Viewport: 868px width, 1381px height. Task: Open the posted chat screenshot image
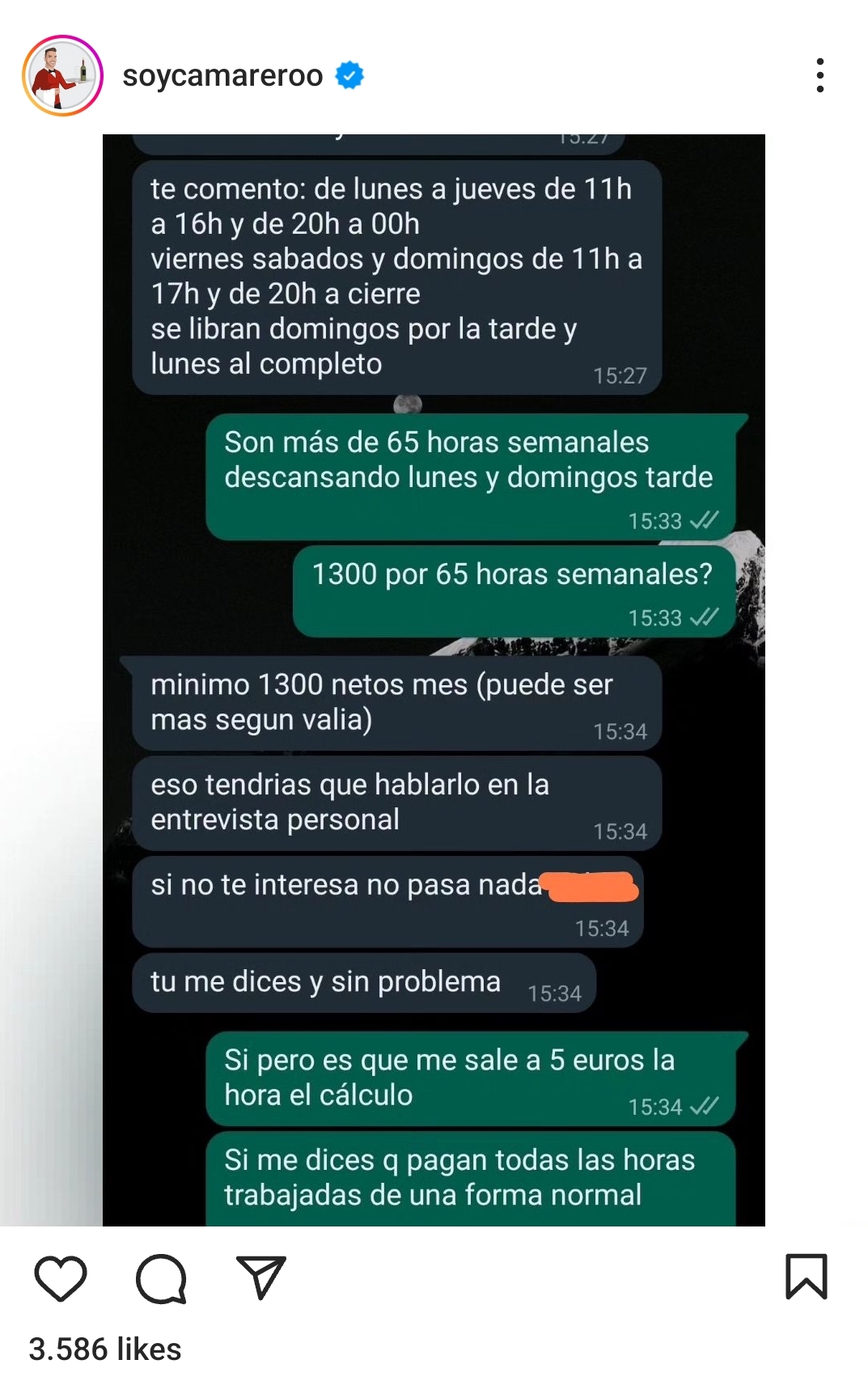pyautogui.click(x=434, y=680)
